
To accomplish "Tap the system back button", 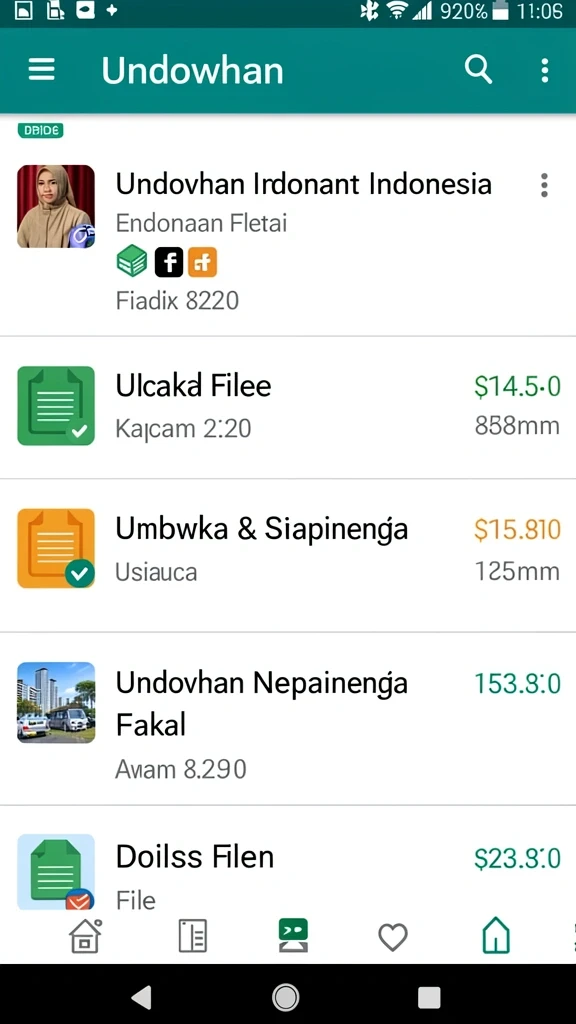I will [142, 997].
